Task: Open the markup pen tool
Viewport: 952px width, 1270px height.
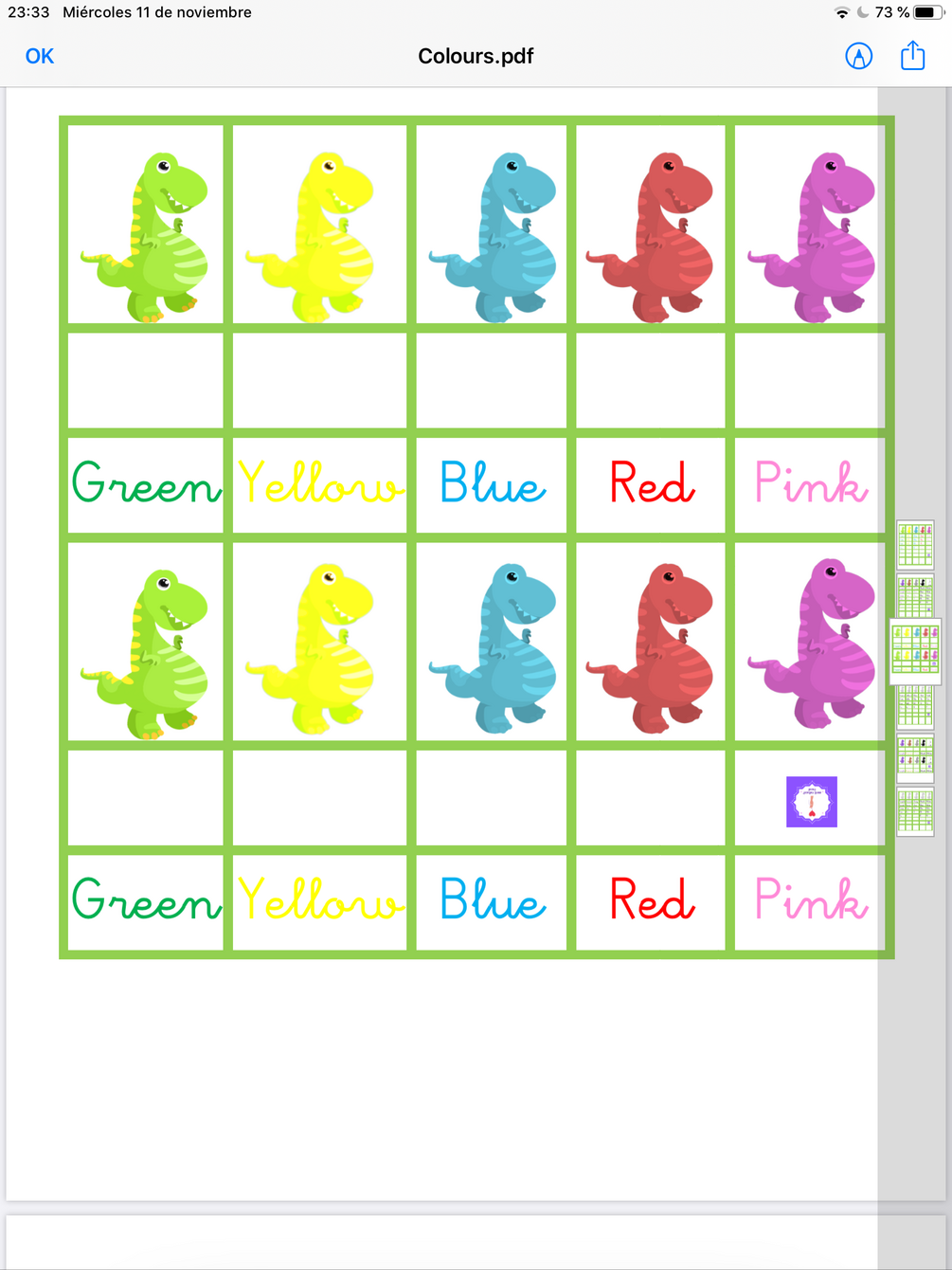Action: (x=858, y=56)
